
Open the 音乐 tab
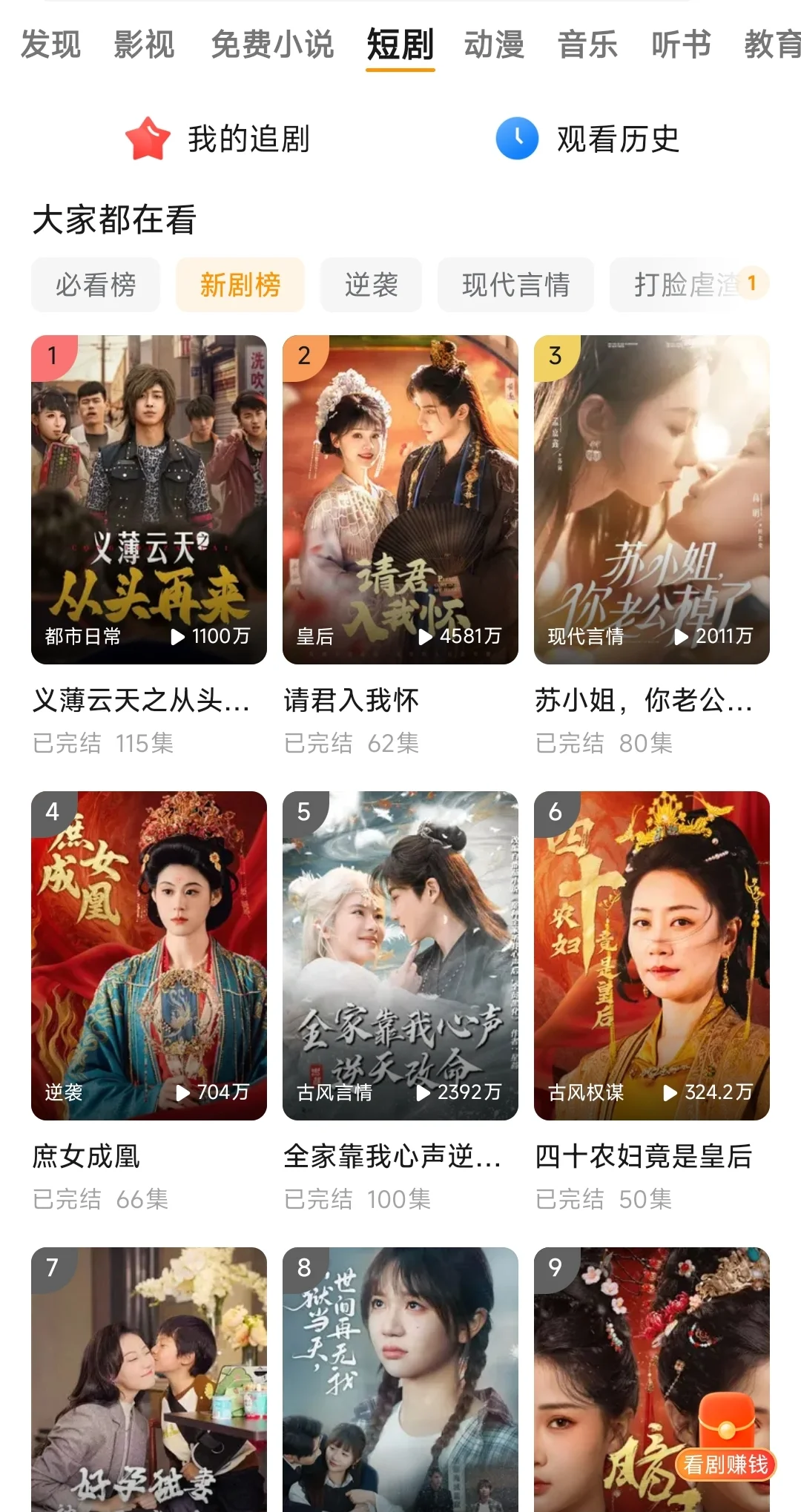[587, 44]
